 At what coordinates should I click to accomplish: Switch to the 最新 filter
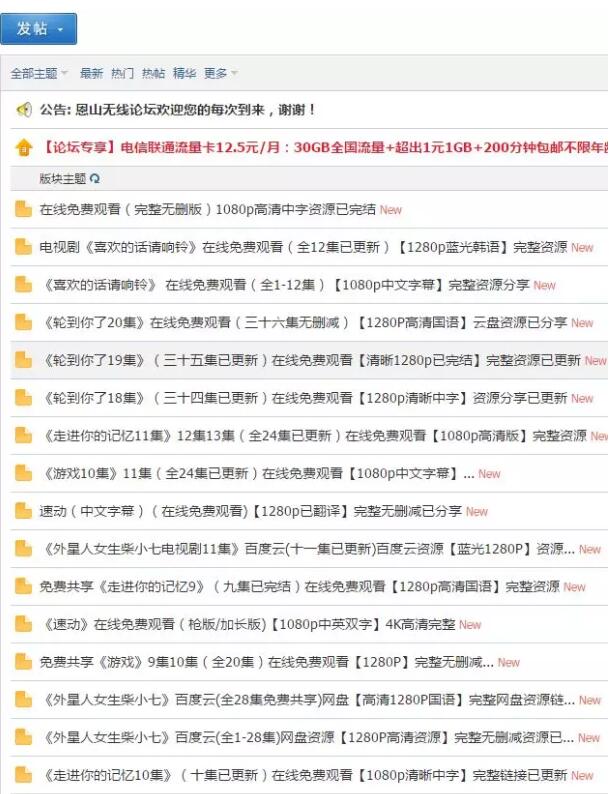[91, 73]
